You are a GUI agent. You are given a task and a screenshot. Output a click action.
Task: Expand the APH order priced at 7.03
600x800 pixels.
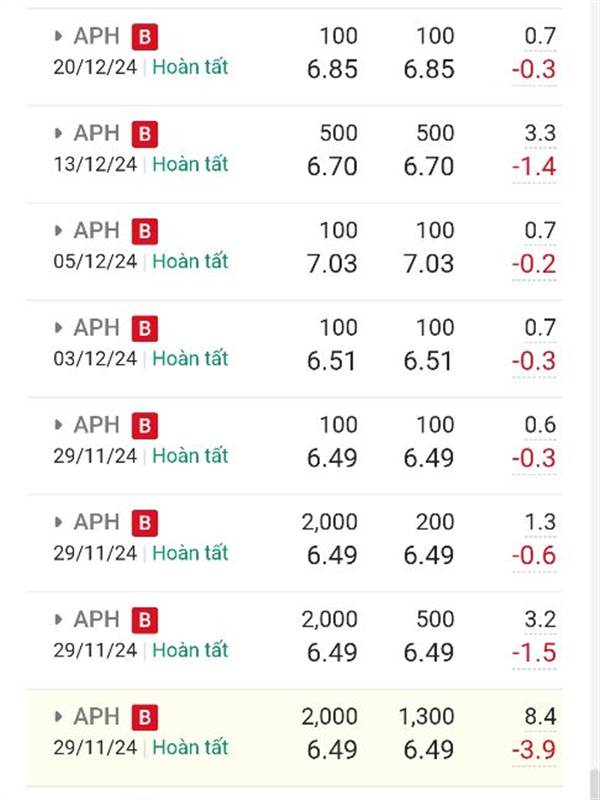(59, 231)
